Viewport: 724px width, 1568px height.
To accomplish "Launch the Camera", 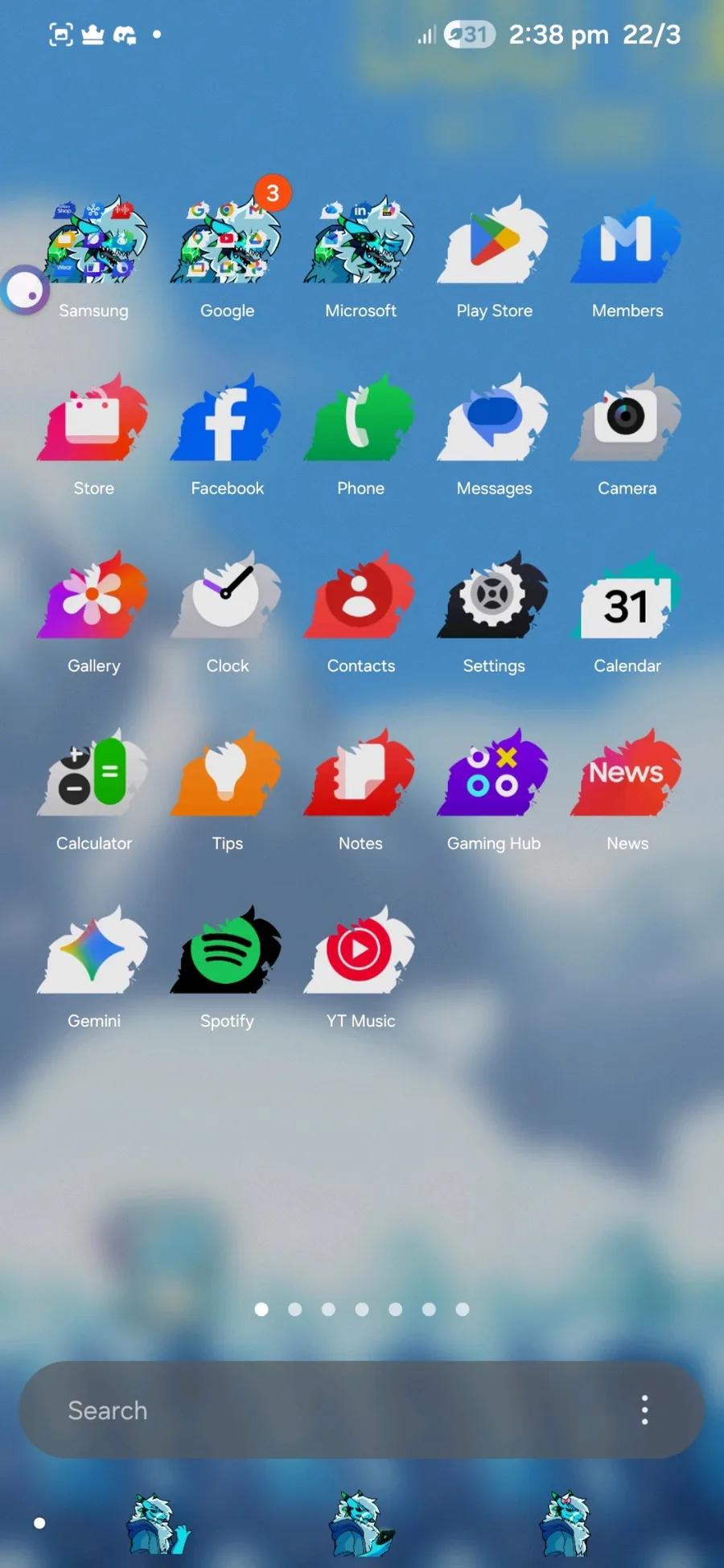I will click(x=627, y=419).
